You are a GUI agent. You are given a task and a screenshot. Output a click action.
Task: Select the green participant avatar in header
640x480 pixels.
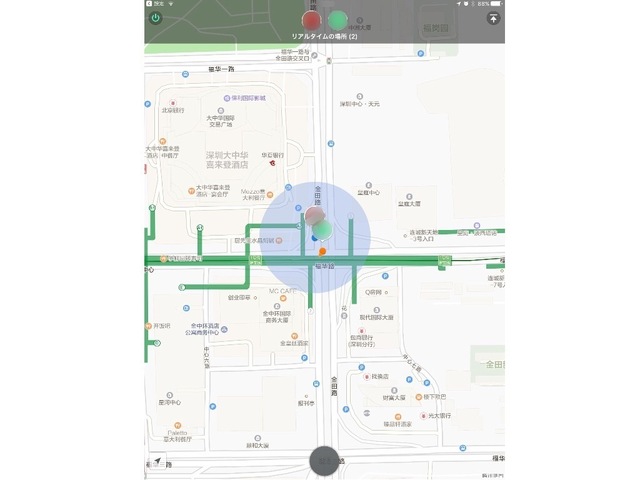click(338, 20)
